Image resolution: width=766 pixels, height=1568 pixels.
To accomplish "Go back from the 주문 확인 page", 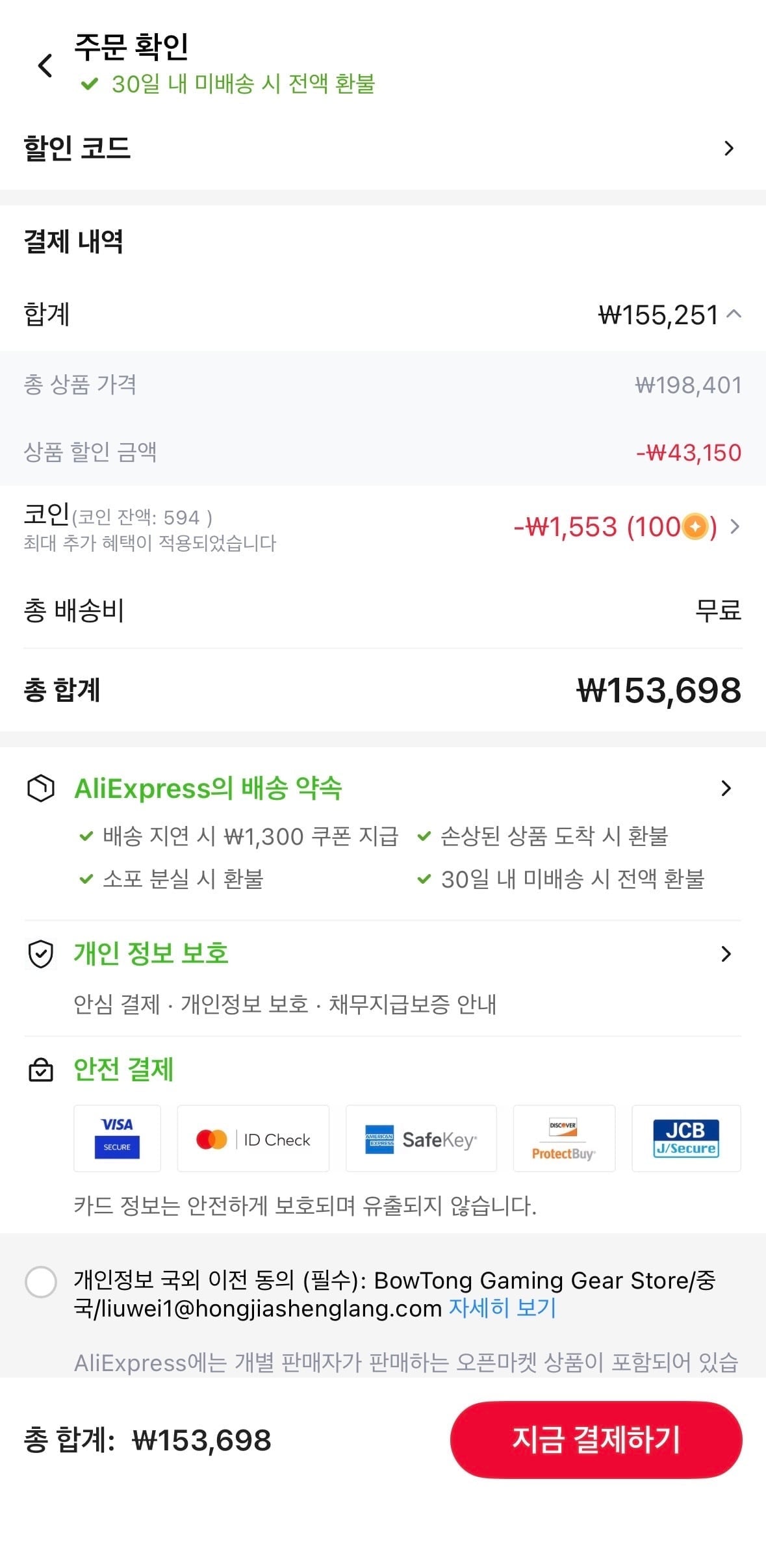I will click(x=45, y=65).
